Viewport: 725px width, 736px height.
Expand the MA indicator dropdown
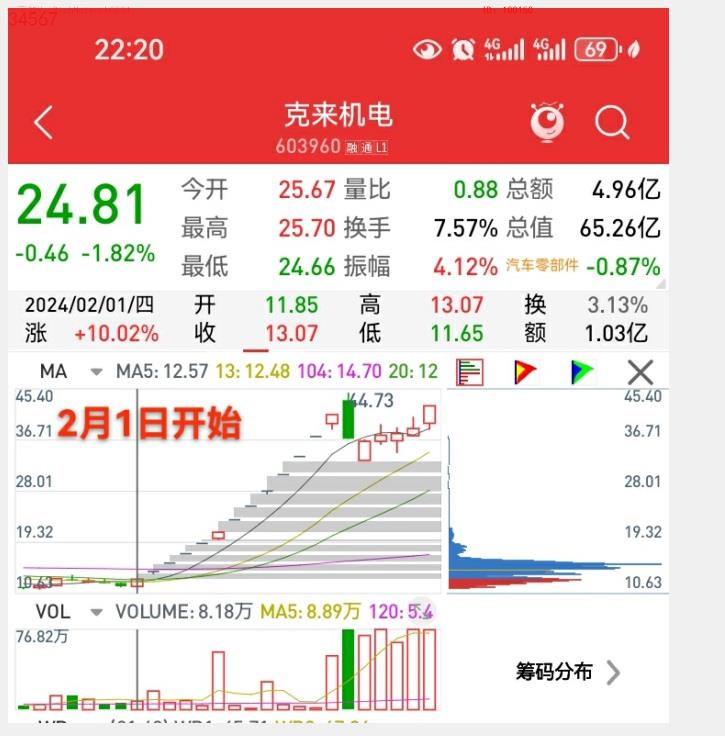coord(96,372)
